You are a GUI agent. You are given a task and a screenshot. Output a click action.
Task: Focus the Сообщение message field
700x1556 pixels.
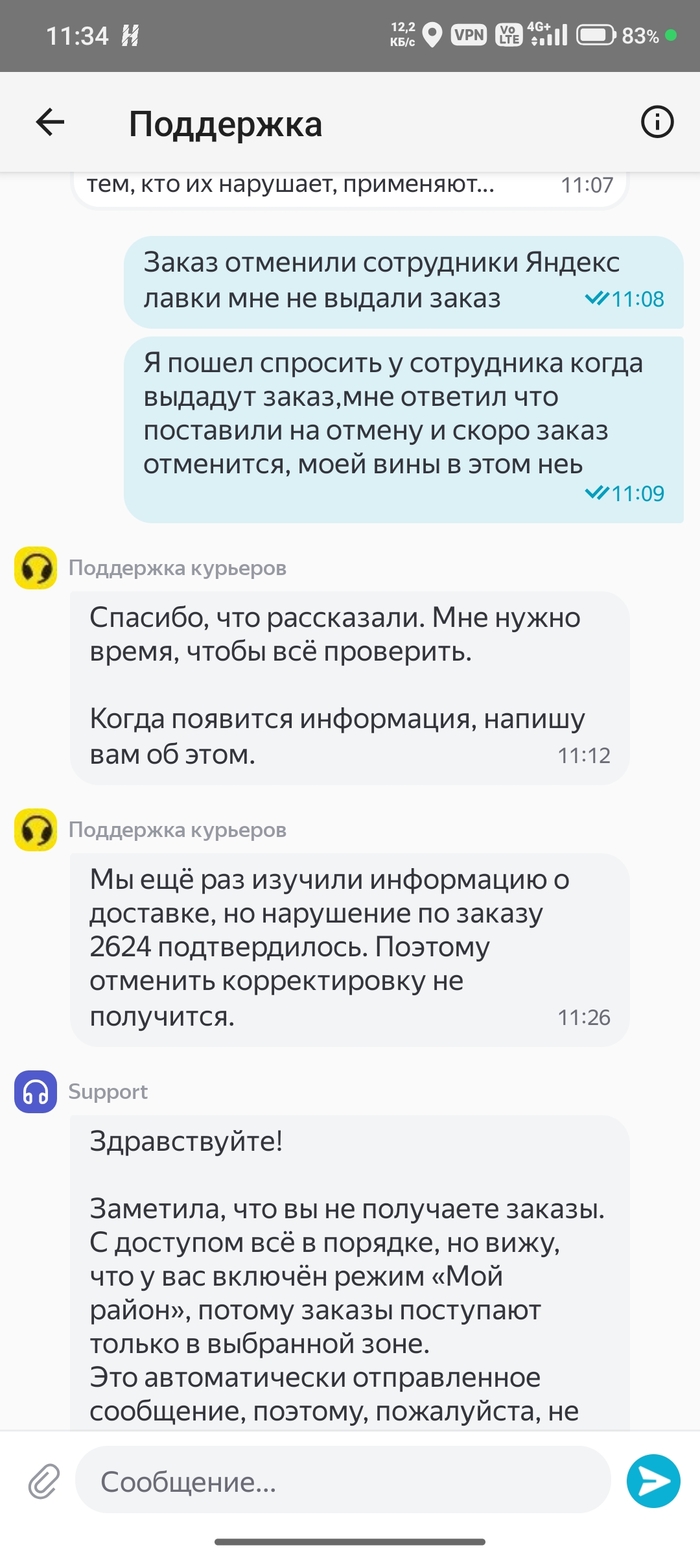[x=343, y=1480]
